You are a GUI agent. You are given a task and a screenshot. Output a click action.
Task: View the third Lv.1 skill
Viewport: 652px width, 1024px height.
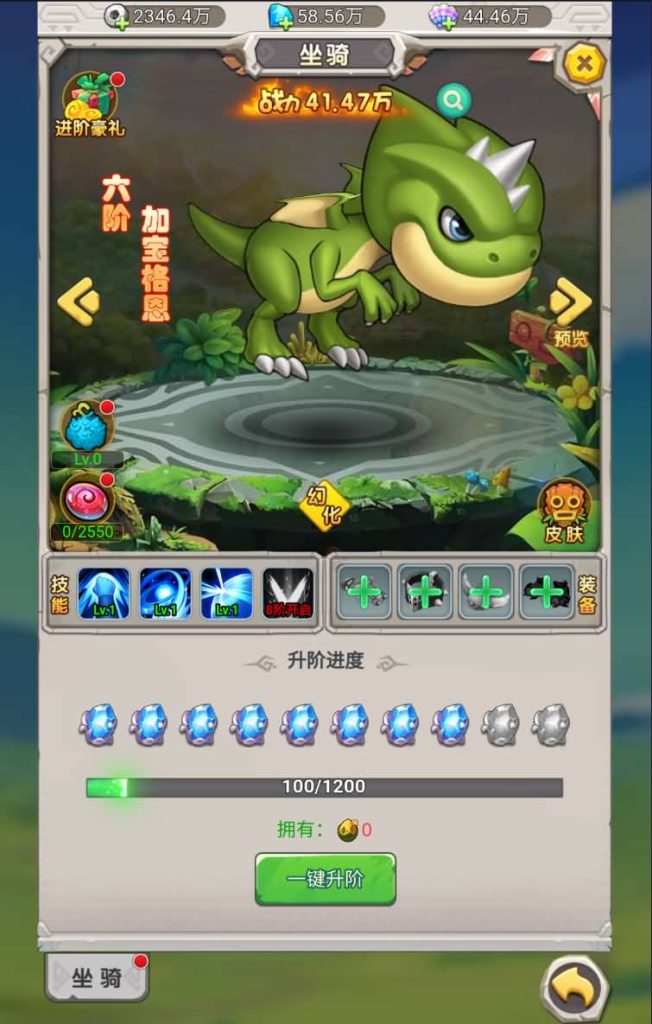(226, 593)
